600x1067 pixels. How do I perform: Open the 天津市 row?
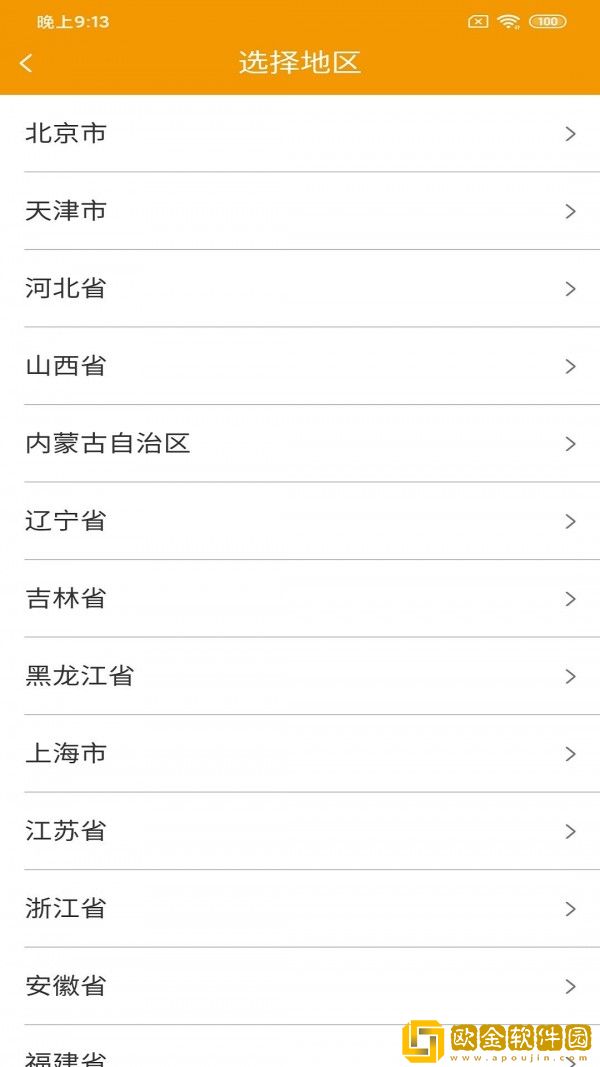click(300, 211)
